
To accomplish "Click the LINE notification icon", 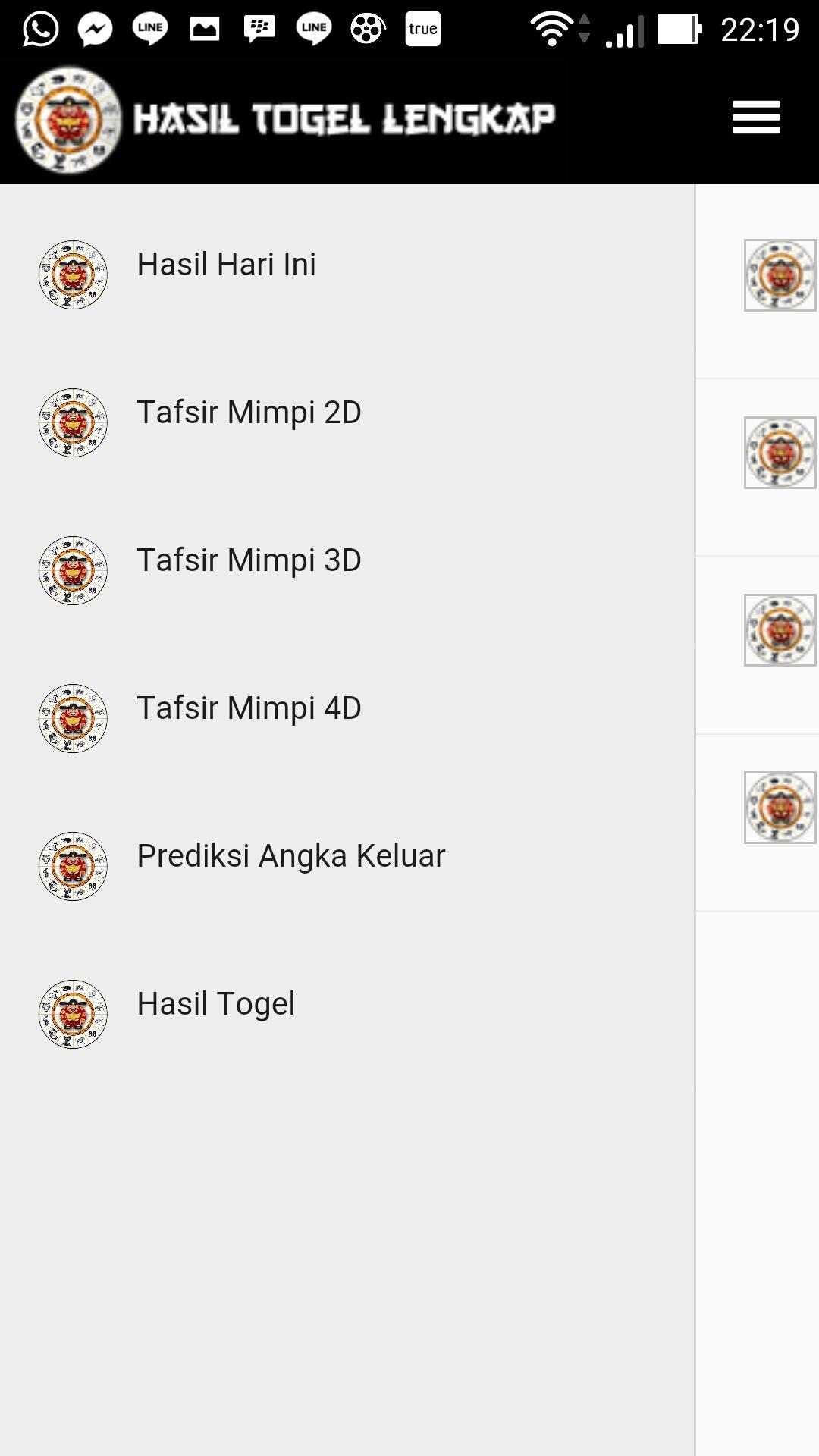I will pyautogui.click(x=149, y=28).
